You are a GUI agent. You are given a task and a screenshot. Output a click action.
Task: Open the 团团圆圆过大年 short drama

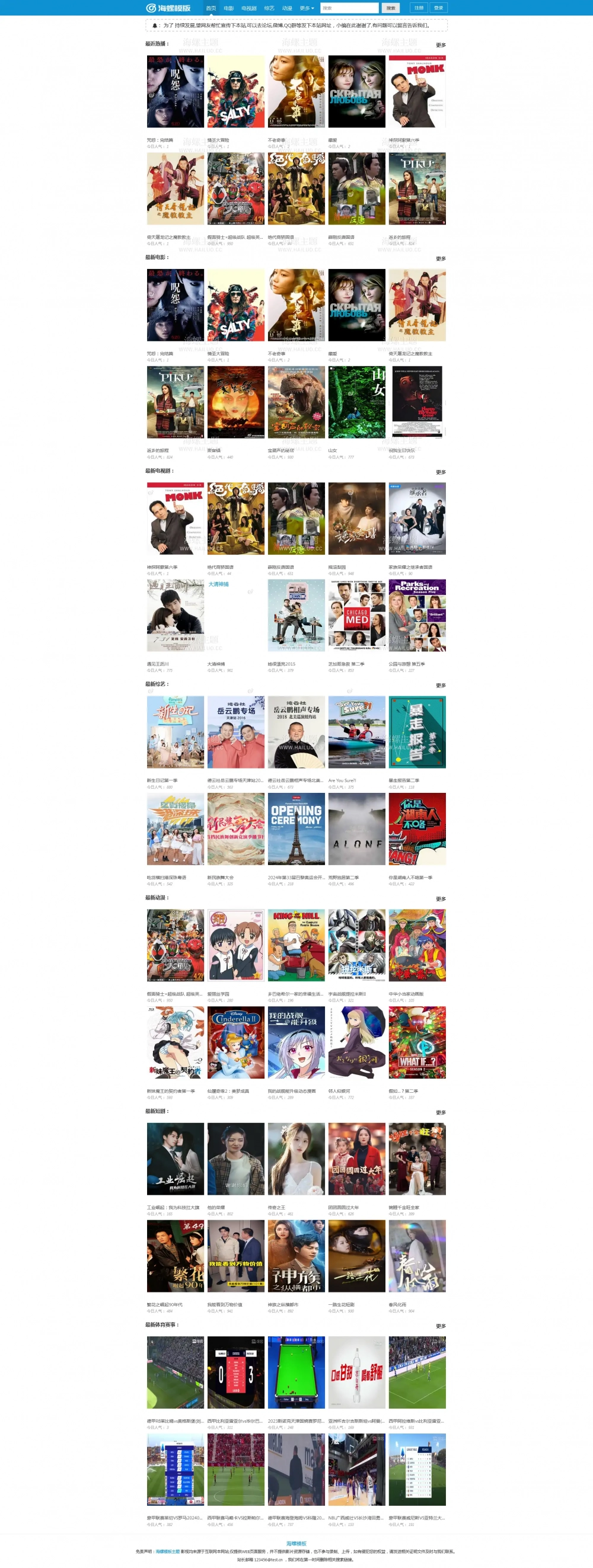[357, 1159]
